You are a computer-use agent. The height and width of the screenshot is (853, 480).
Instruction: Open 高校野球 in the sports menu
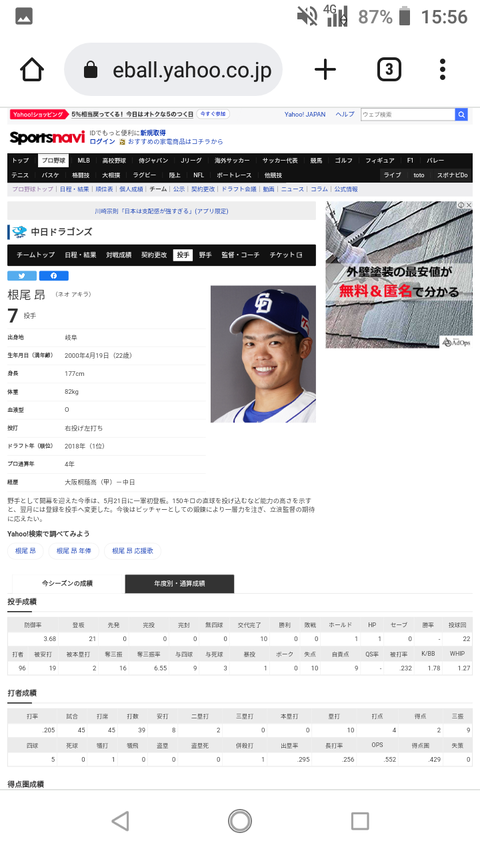point(114,160)
